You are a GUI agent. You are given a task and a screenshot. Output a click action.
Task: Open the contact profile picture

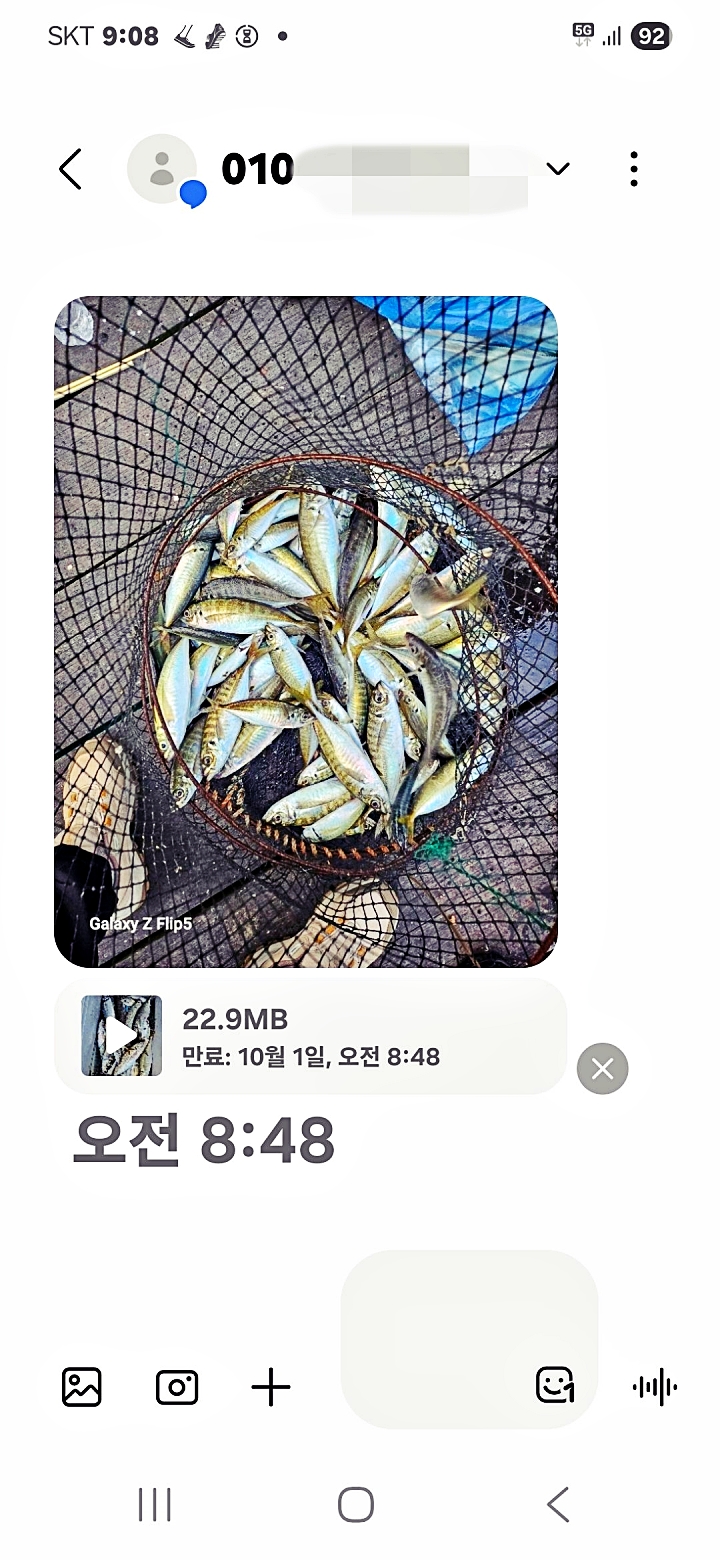[x=162, y=169]
